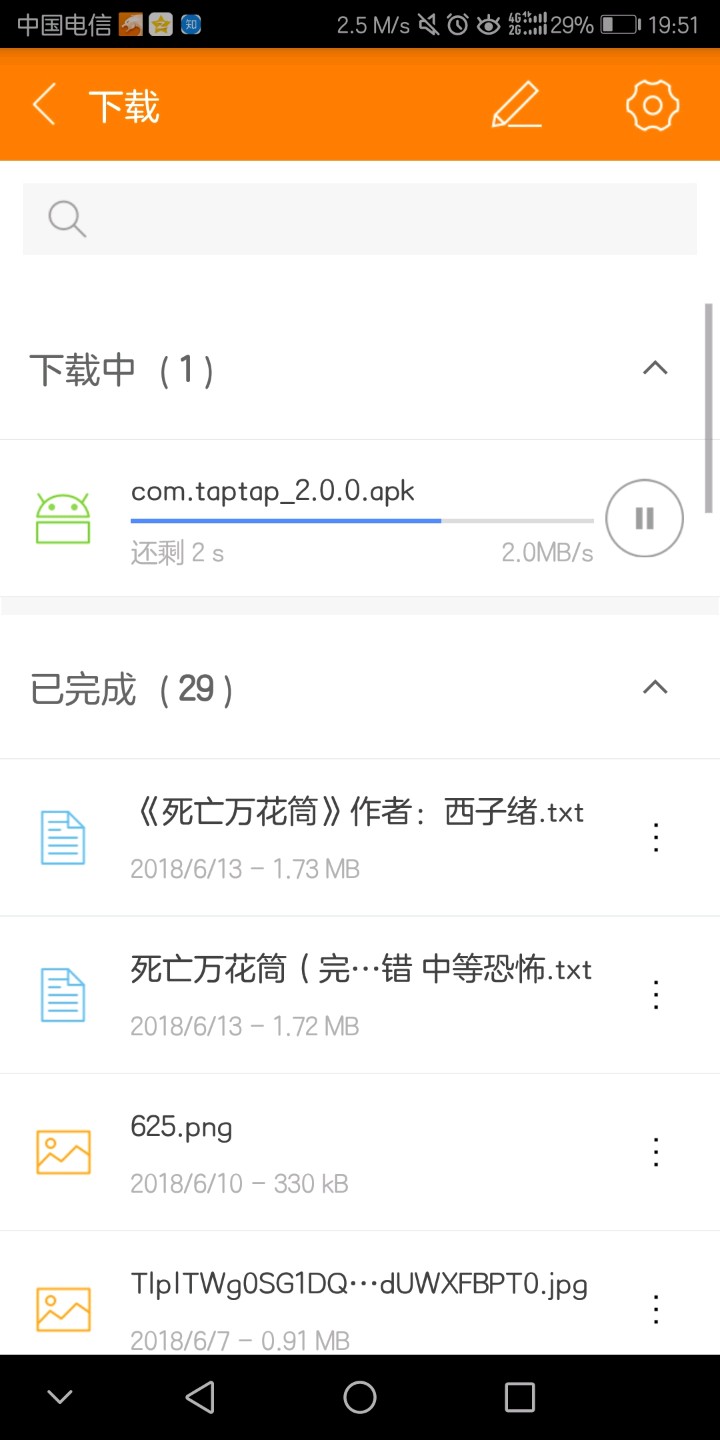Collapse the 已完成 section
This screenshot has width=720, height=1440.
(x=654, y=688)
